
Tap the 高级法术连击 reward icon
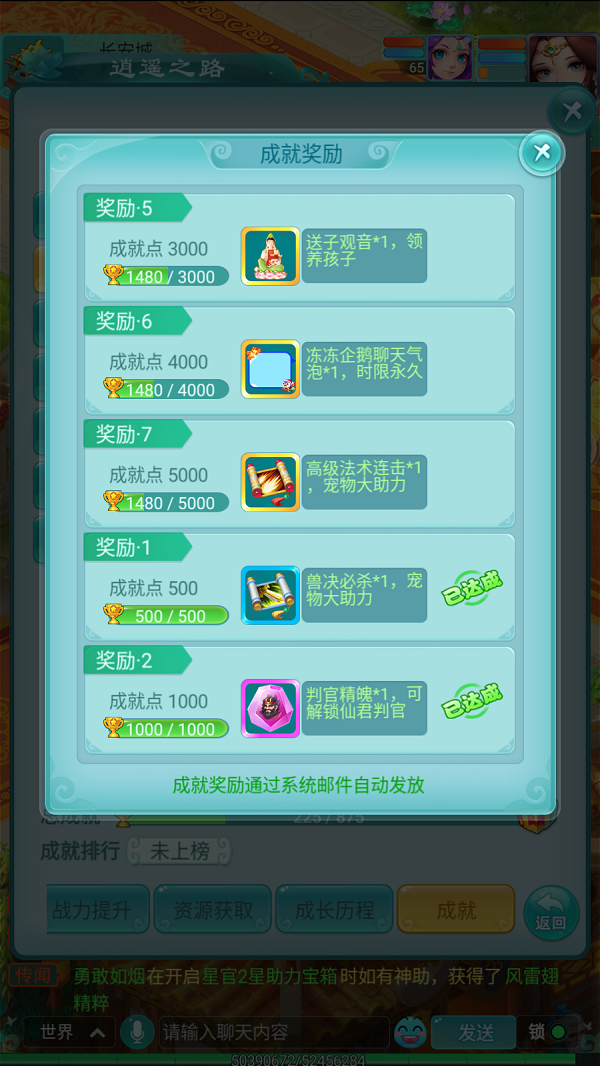[270, 482]
